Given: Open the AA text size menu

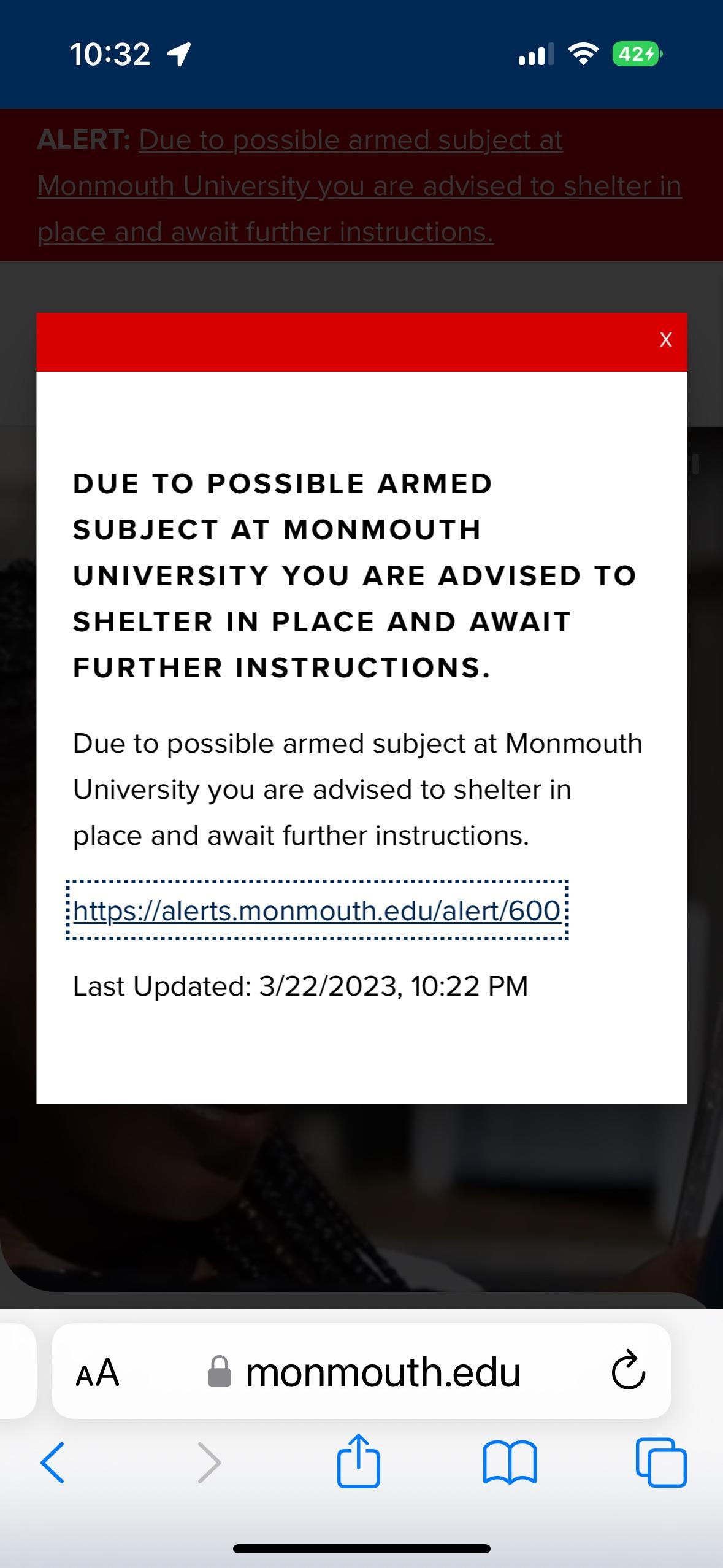Looking at the screenshot, I should click(x=97, y=1372).
